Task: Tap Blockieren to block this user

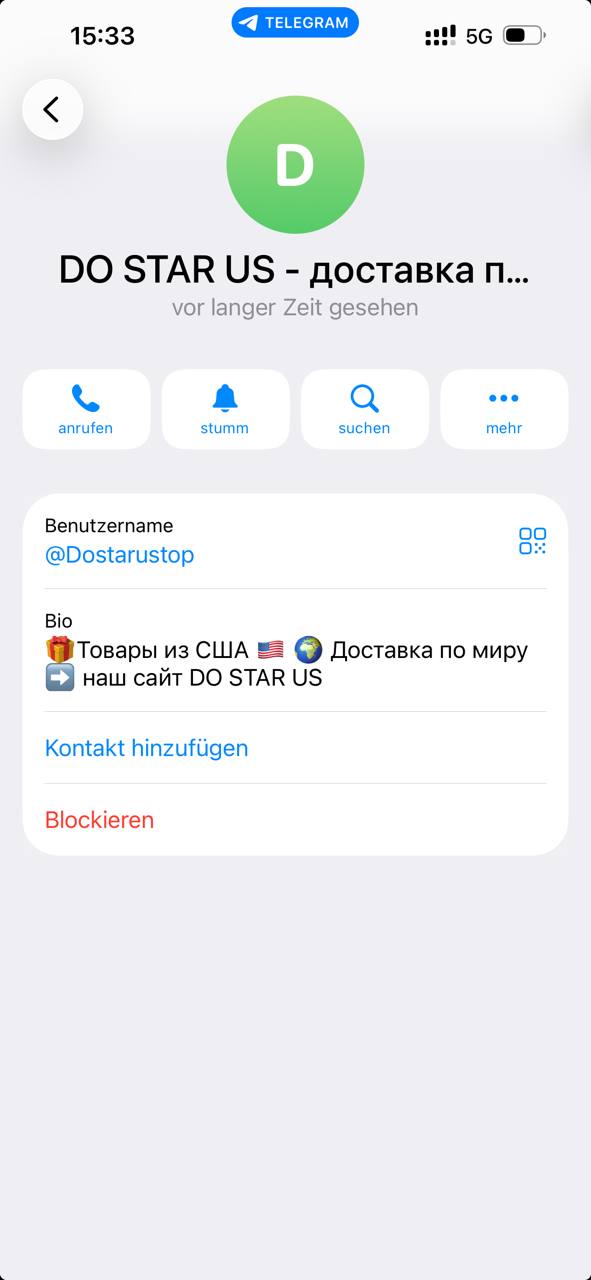Action: click(x=99, y=820)
